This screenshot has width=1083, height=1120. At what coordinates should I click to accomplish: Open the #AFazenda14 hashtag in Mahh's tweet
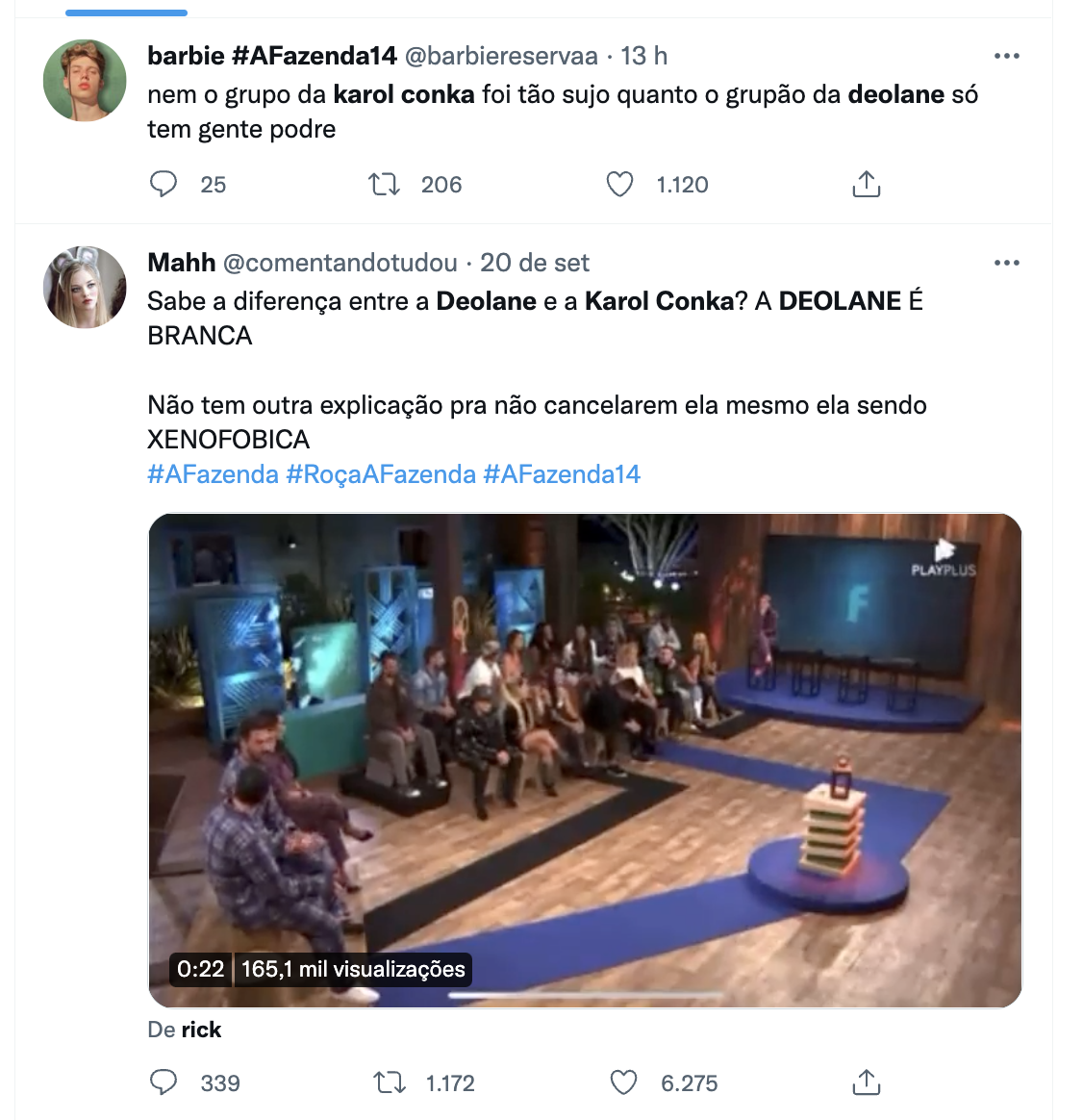tap(562, 474)
